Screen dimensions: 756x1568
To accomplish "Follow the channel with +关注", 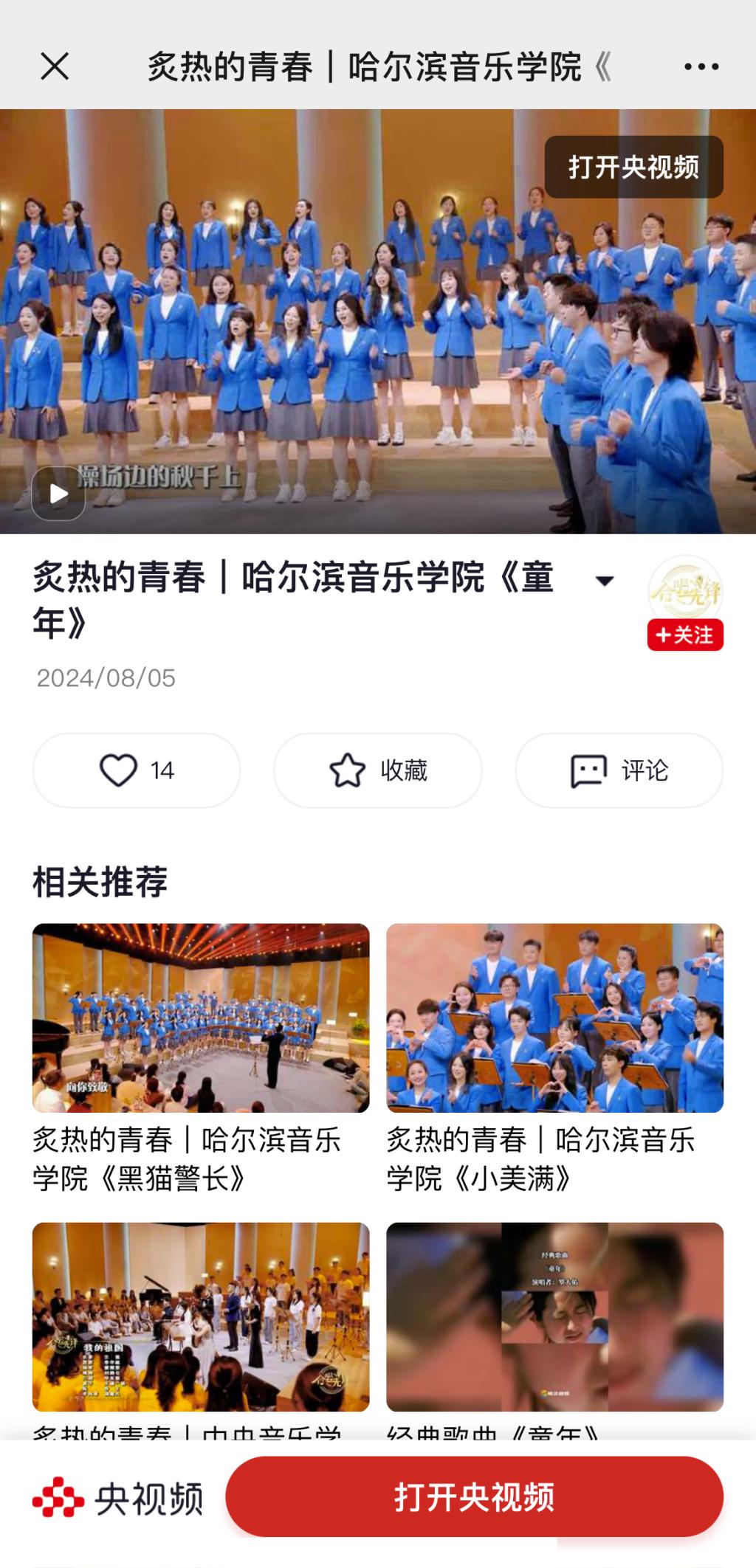I will [x=684, y=635].
